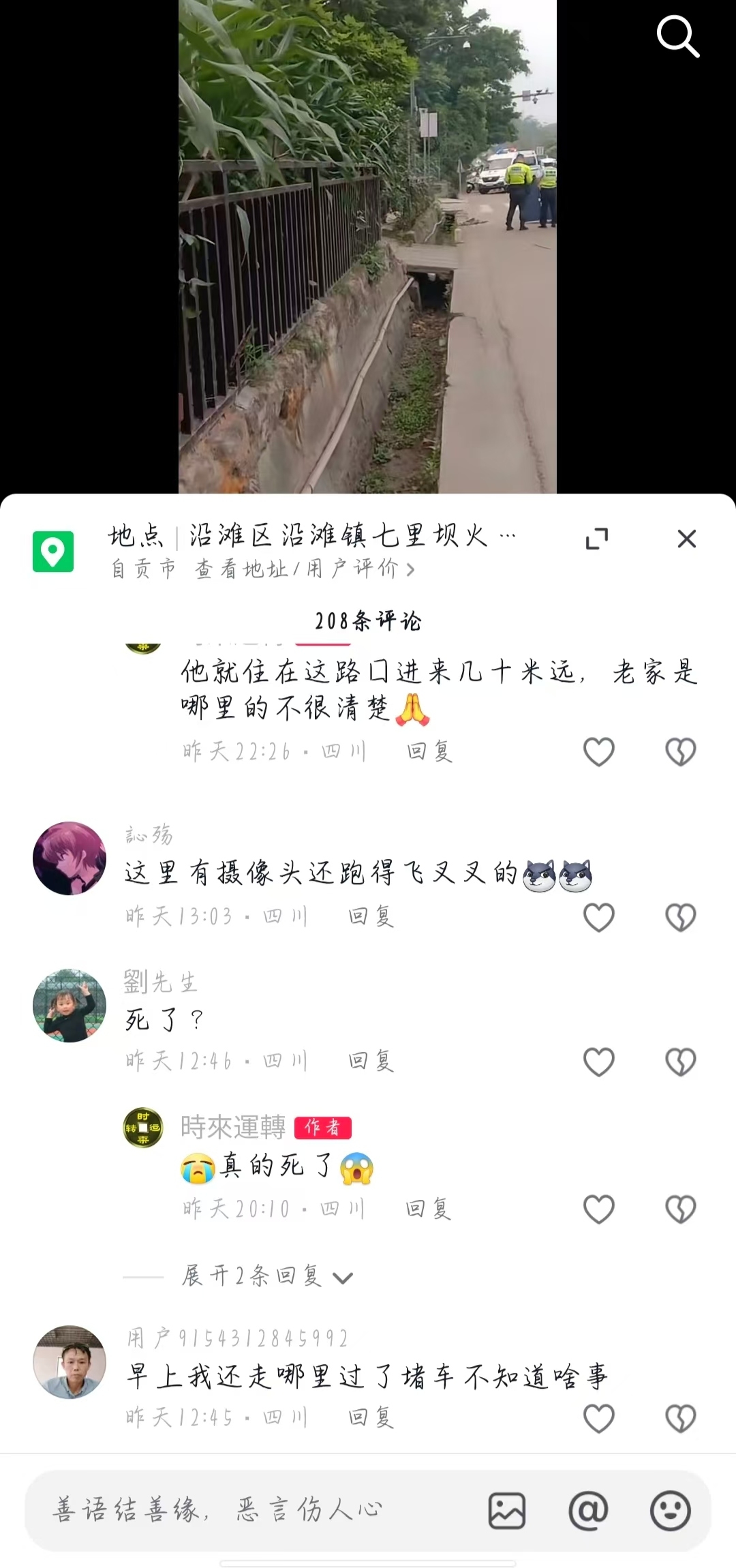Dislike the comment from 誌殇
736x1568 pixels.
680,917
